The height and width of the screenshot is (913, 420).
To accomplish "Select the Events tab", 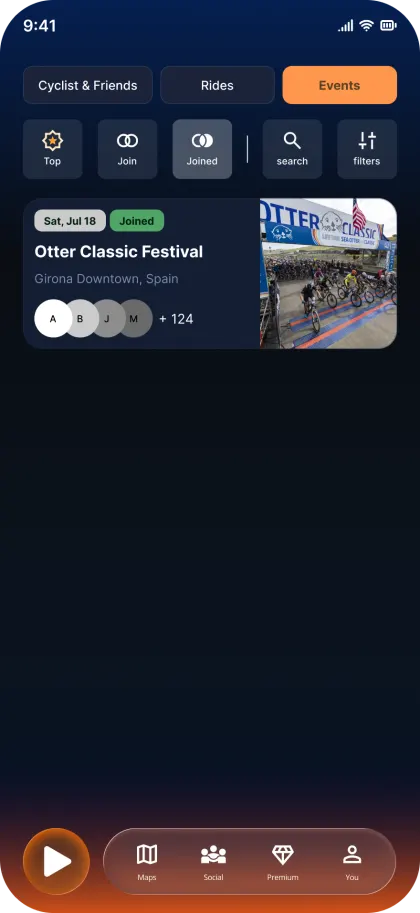I will pos(340,85).
